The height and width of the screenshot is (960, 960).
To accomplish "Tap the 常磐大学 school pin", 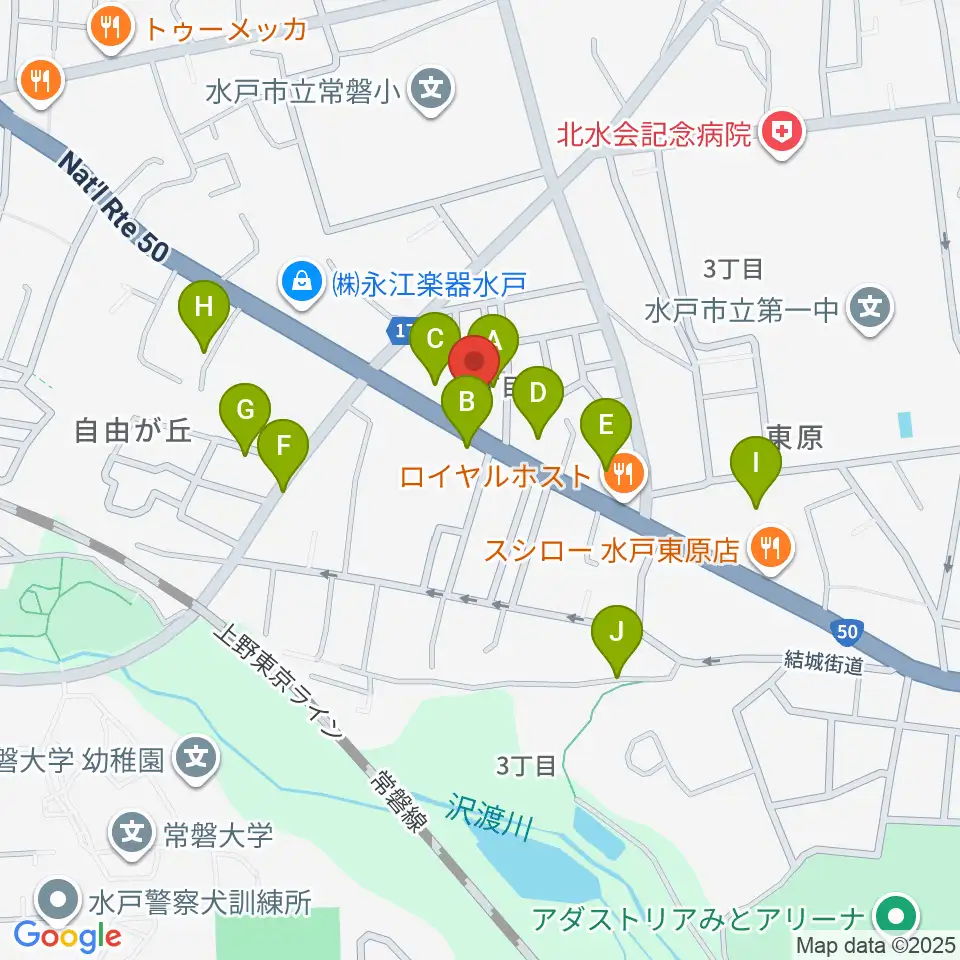I will point(132,836).
